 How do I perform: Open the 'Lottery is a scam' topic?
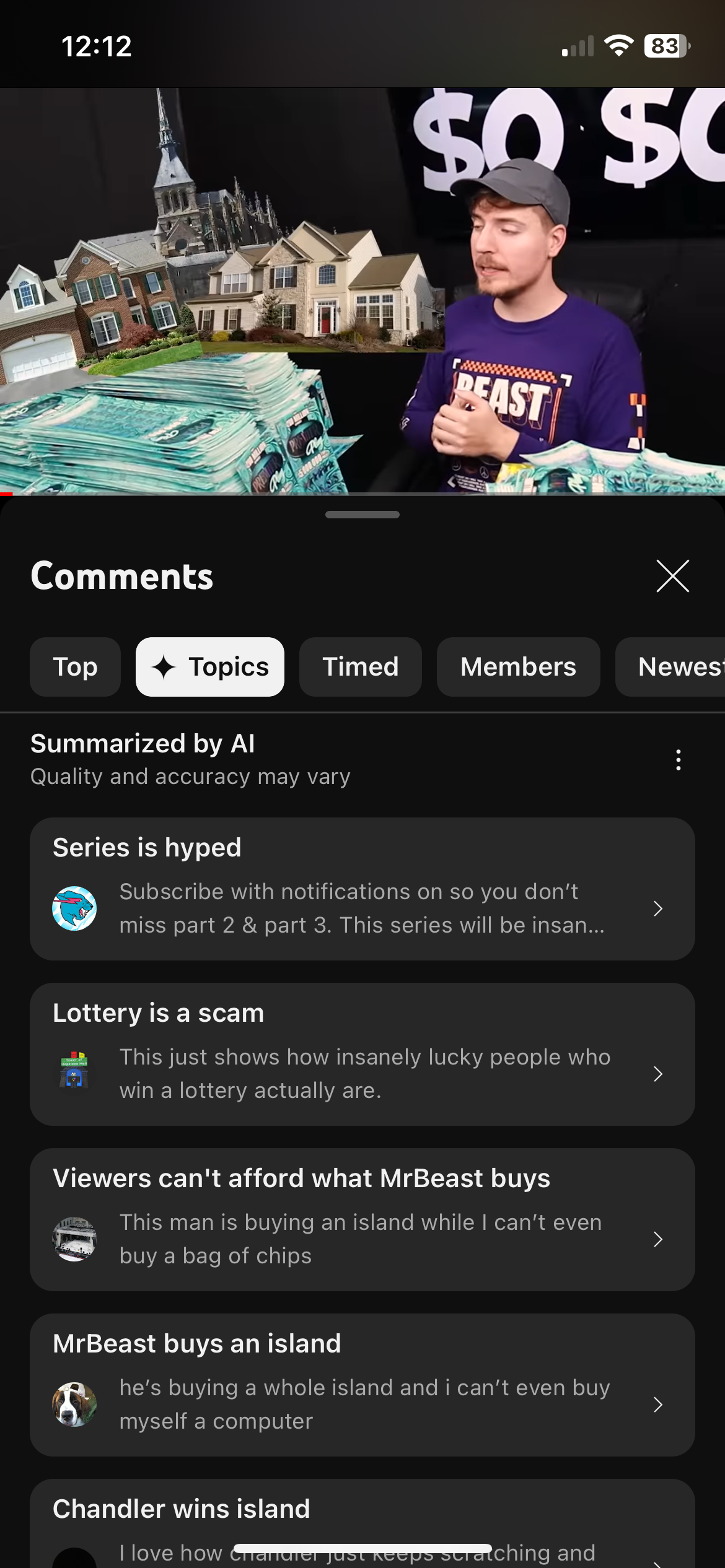point(362,1055)
